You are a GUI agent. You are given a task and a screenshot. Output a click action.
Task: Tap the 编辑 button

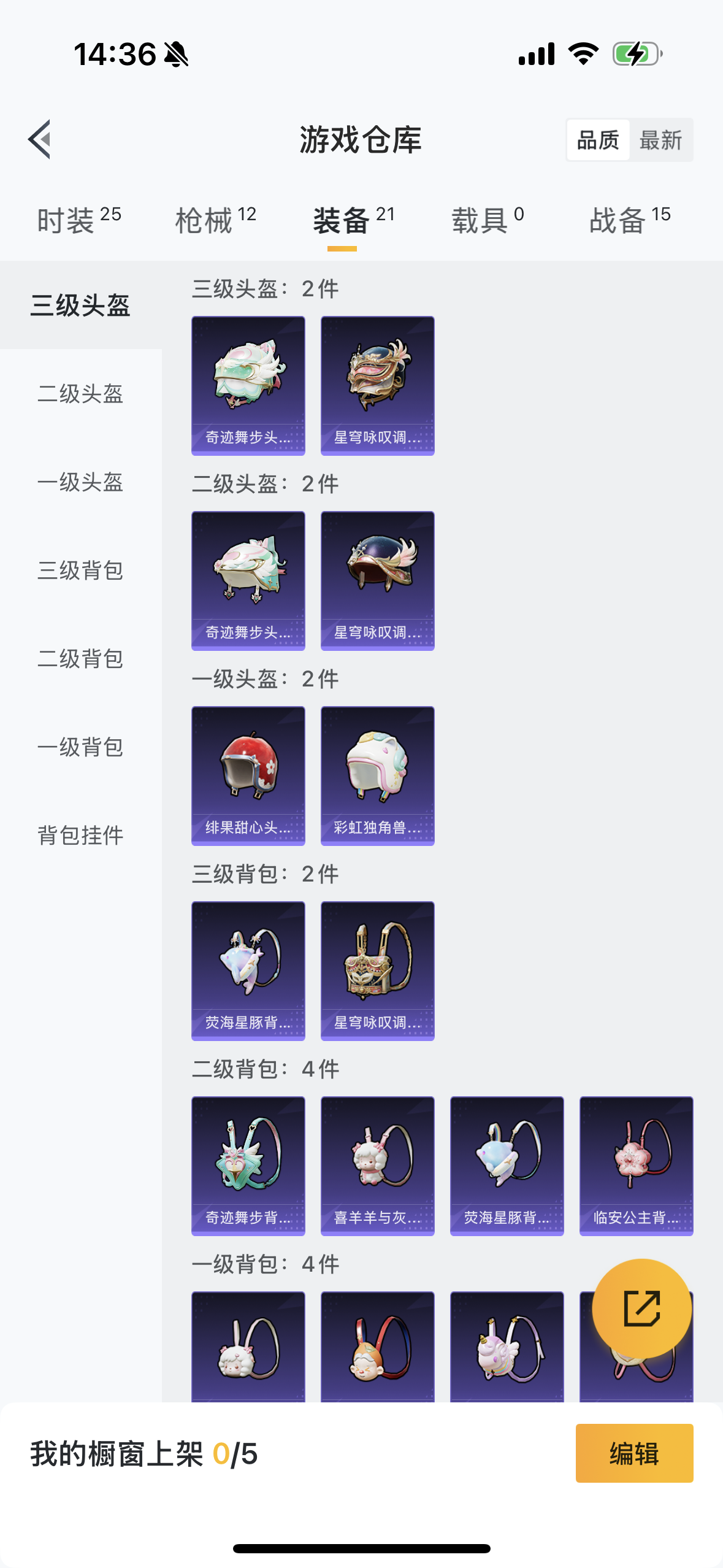pyautogui.click(x=635, y=1453)
